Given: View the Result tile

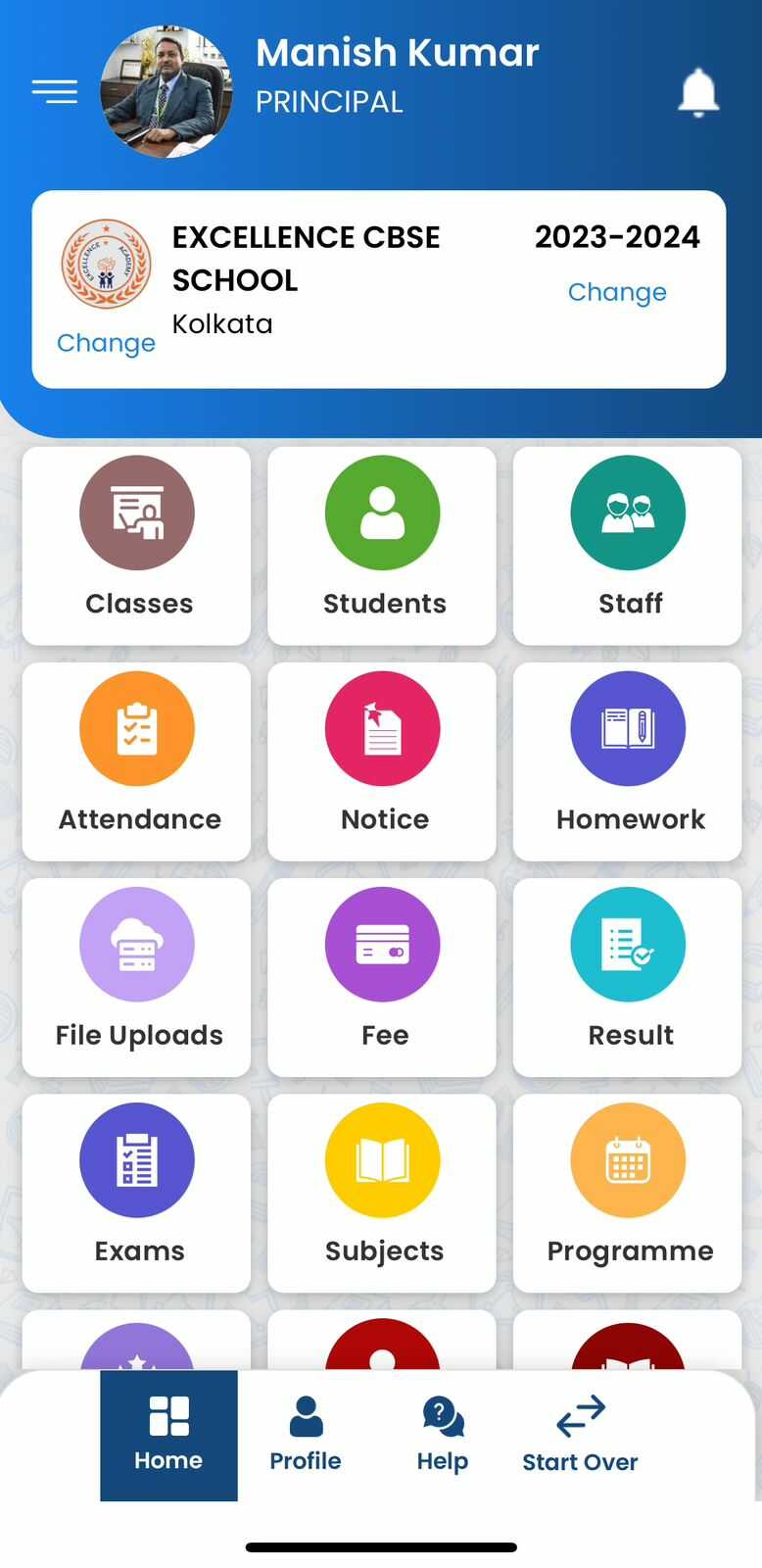Looking at the screenshot, I should (628, 976).
